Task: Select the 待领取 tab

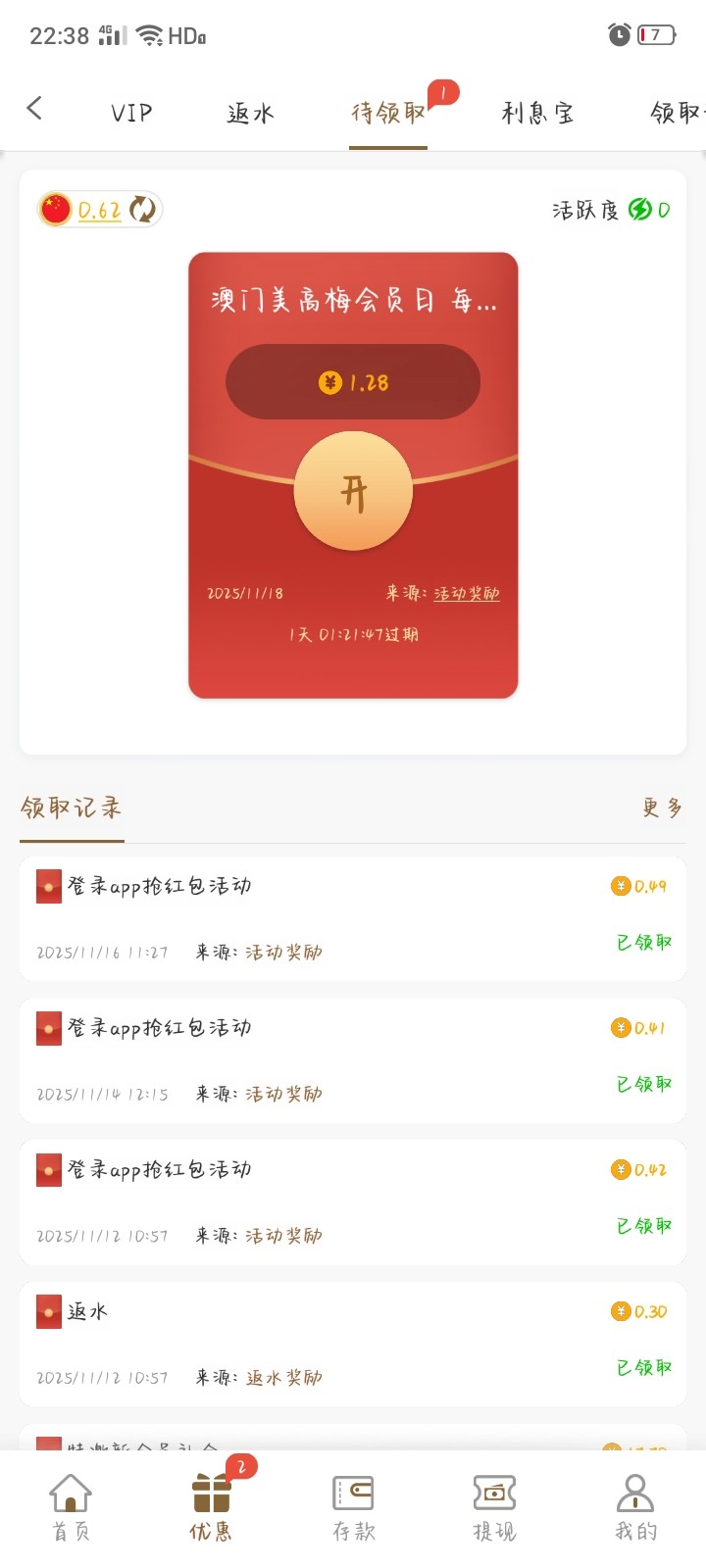Action: pos(388,114)
